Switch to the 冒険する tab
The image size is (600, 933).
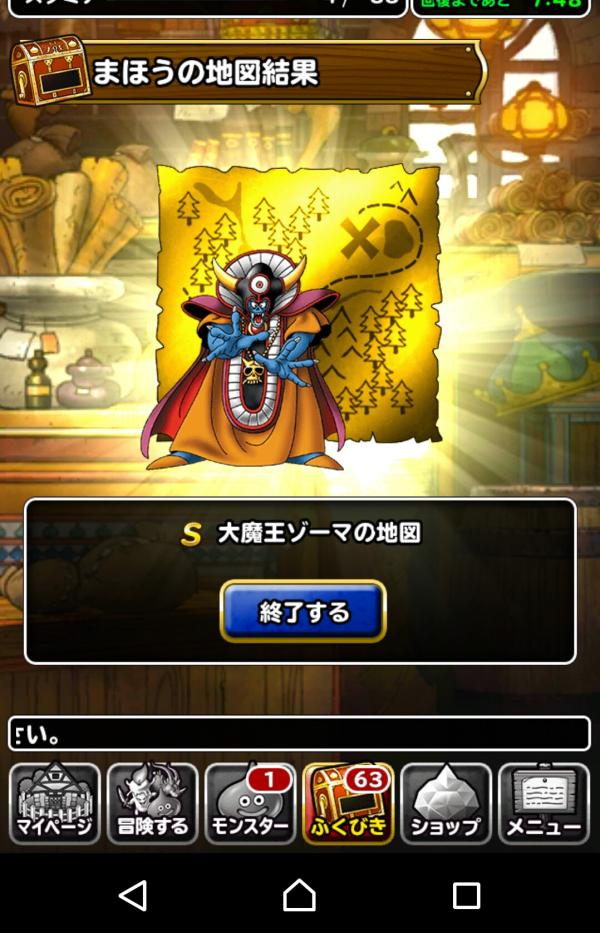[x=152, y=804]
